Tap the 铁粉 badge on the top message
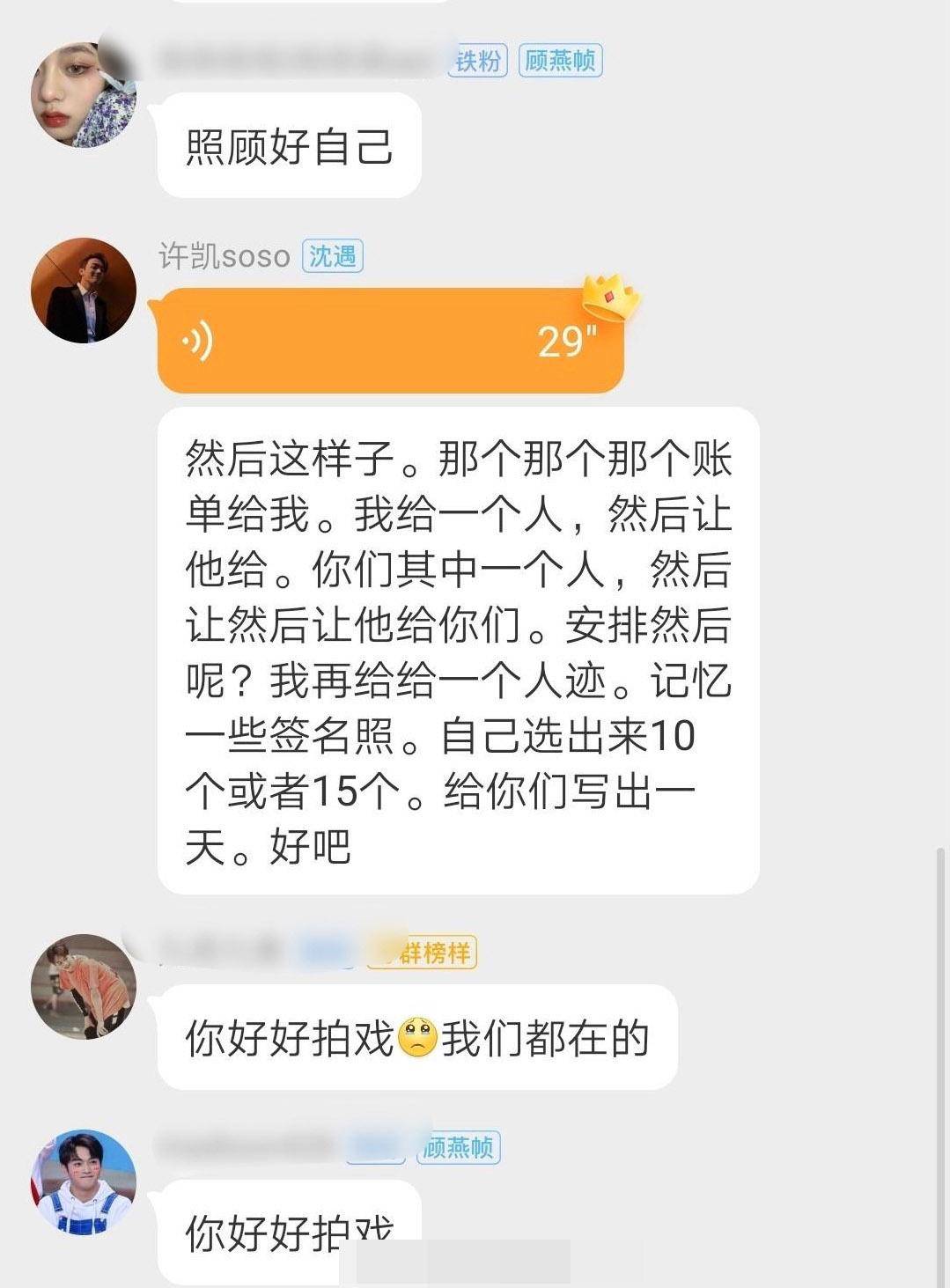 pyautogui.click(x=478, y=61)
